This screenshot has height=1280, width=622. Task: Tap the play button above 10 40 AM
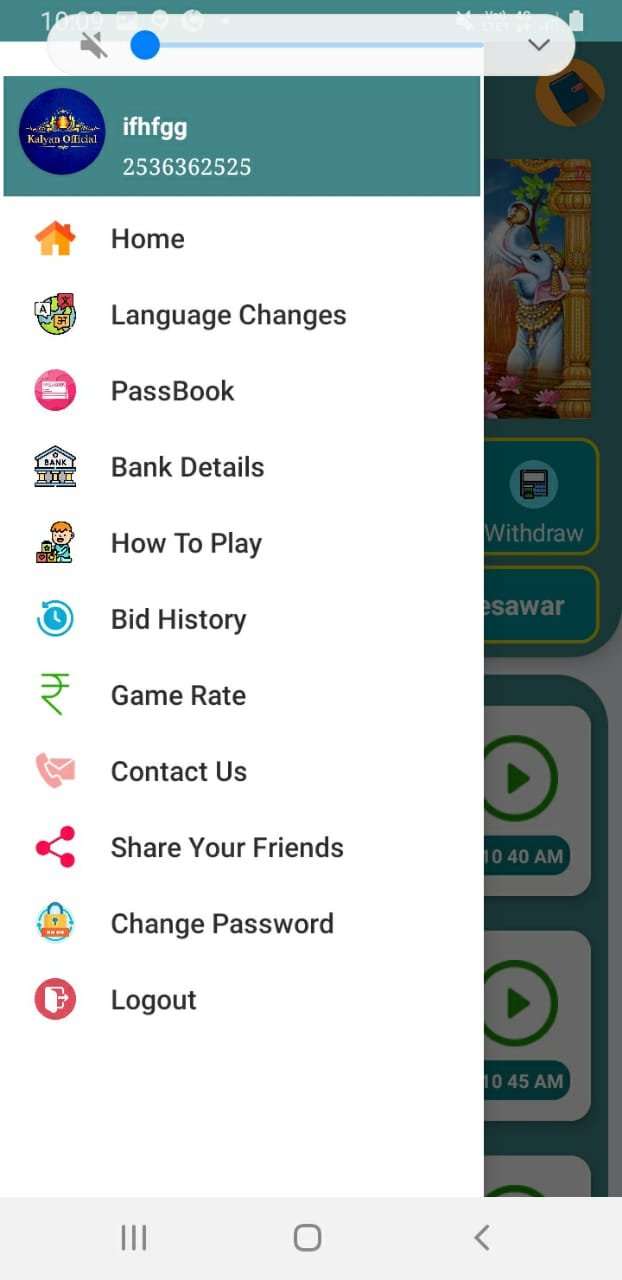tap(521, 779)
